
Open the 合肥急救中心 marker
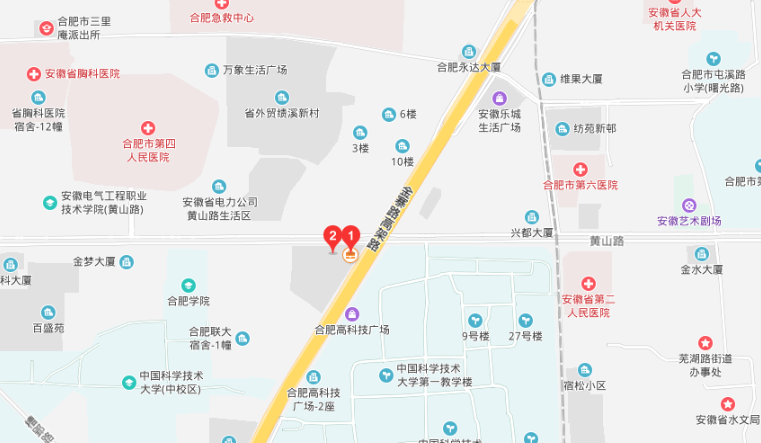[221, 5]
